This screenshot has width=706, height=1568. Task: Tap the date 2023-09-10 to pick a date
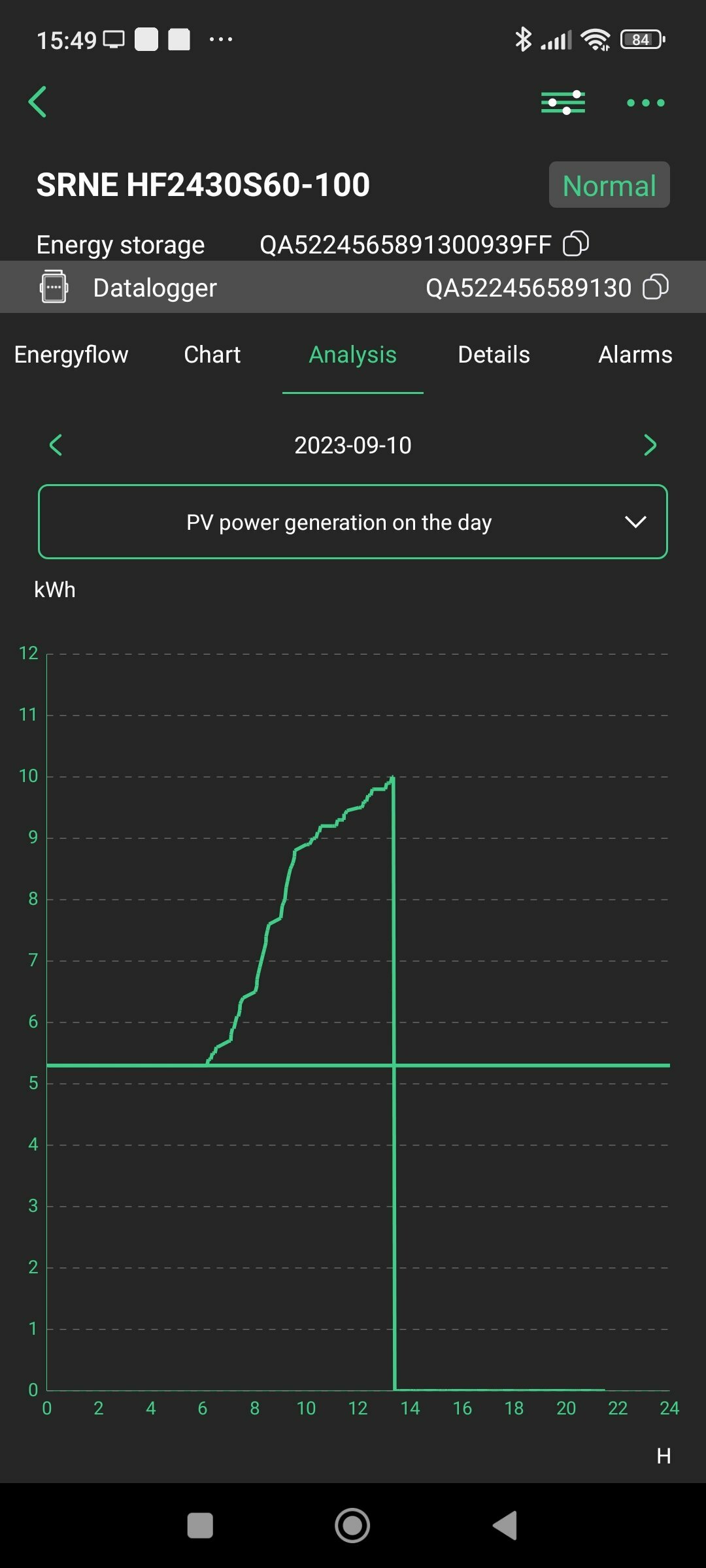pos(353,446)
